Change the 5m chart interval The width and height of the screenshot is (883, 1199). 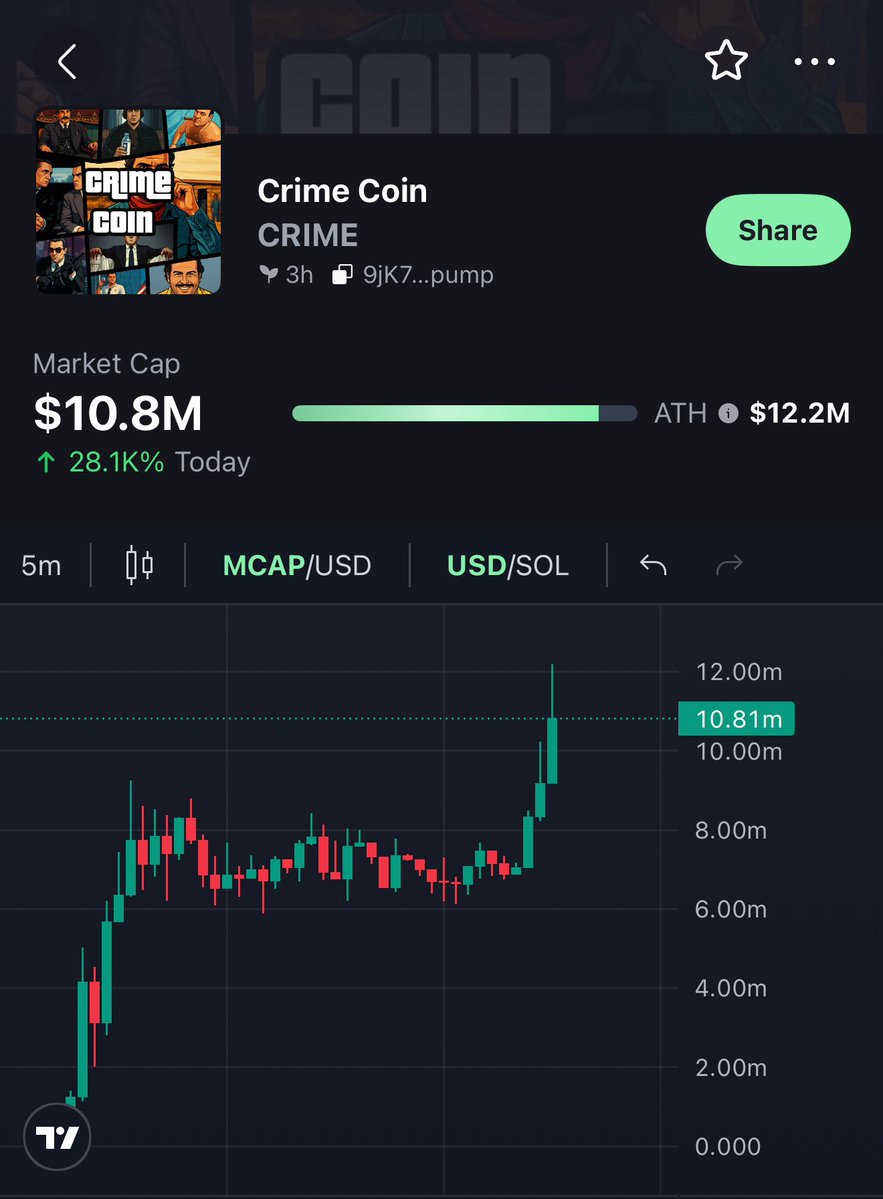point(41,566)
